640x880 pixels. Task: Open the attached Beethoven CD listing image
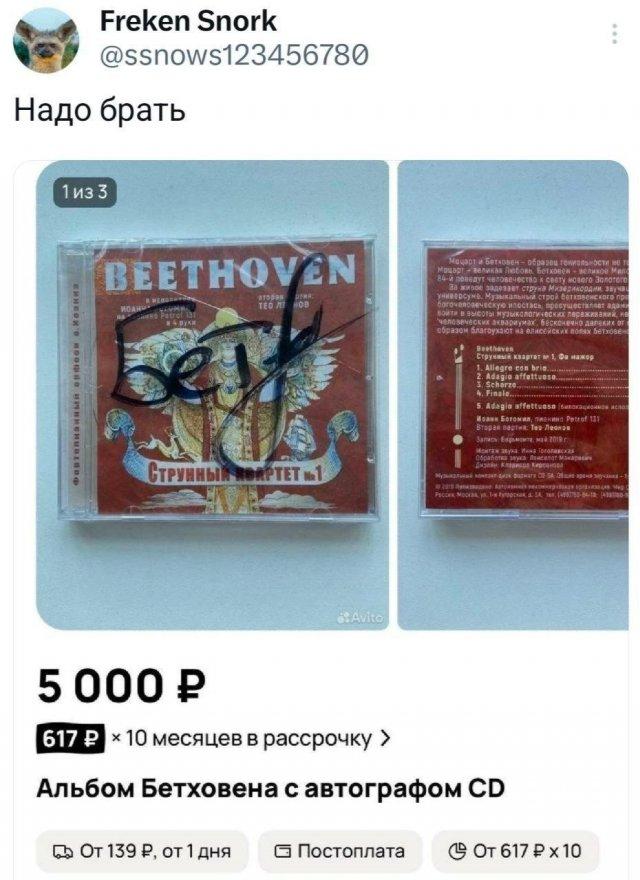(213, 395)
